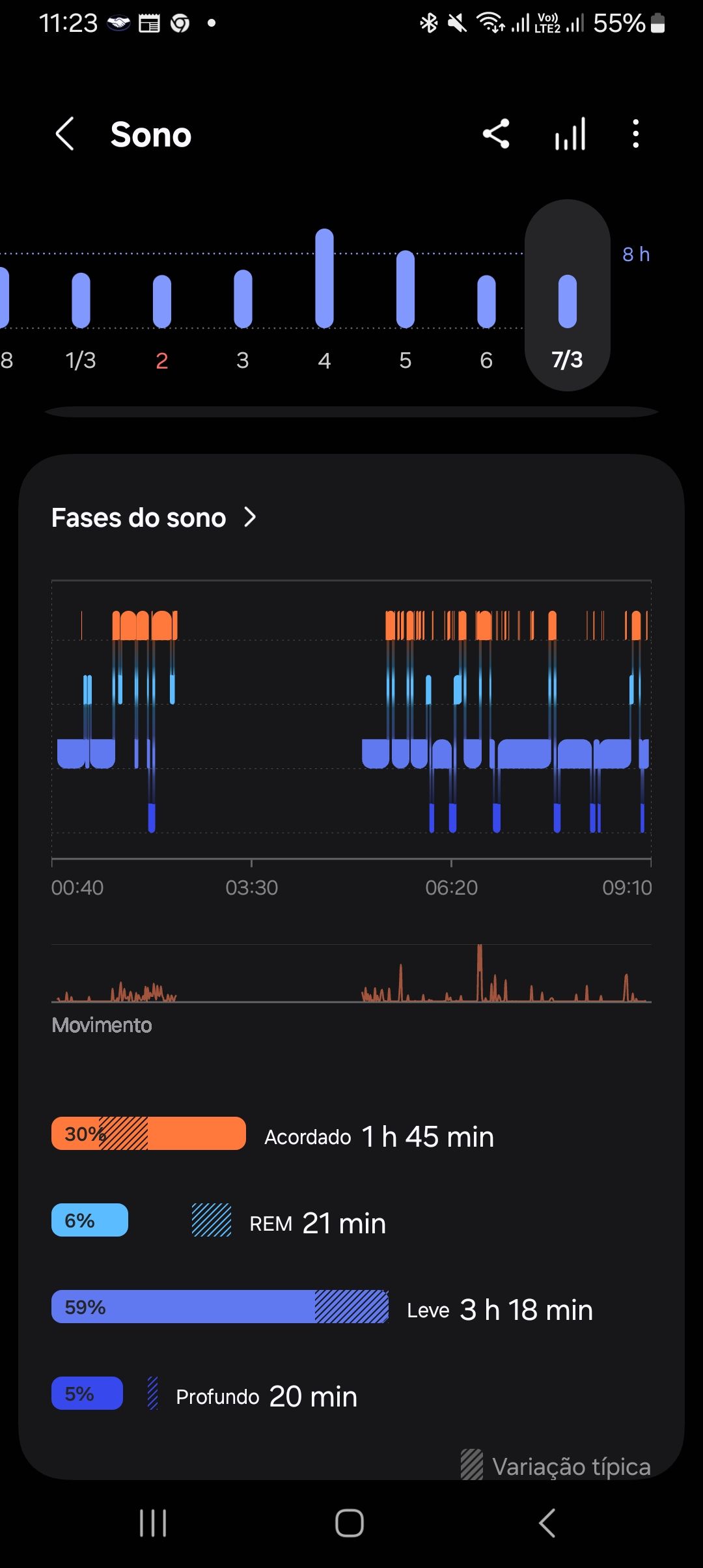This screenshot has height=1568, width=703.
Task: Open the more options menu
Action: (635, 134)
